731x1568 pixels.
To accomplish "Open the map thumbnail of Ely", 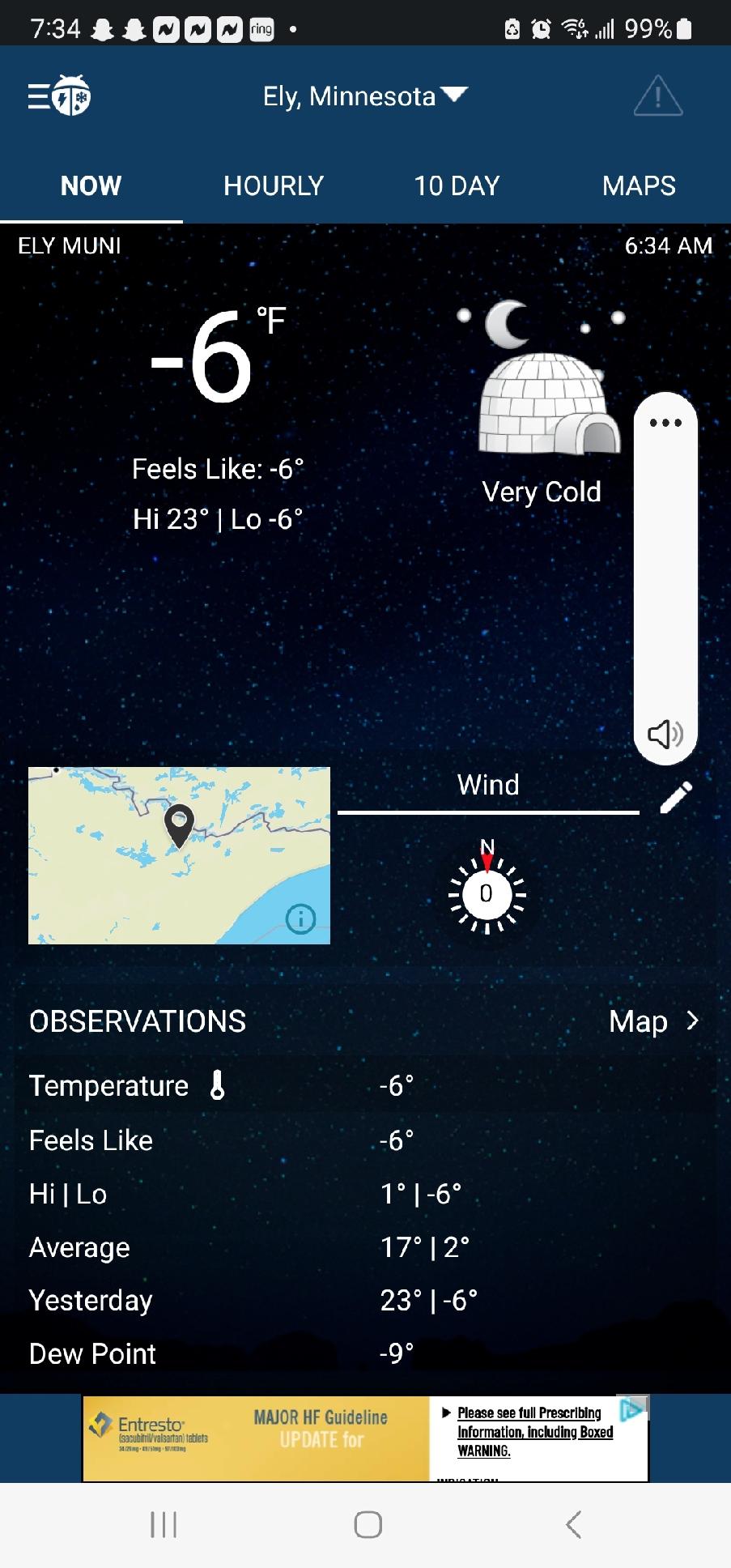I will pos(179,855).
